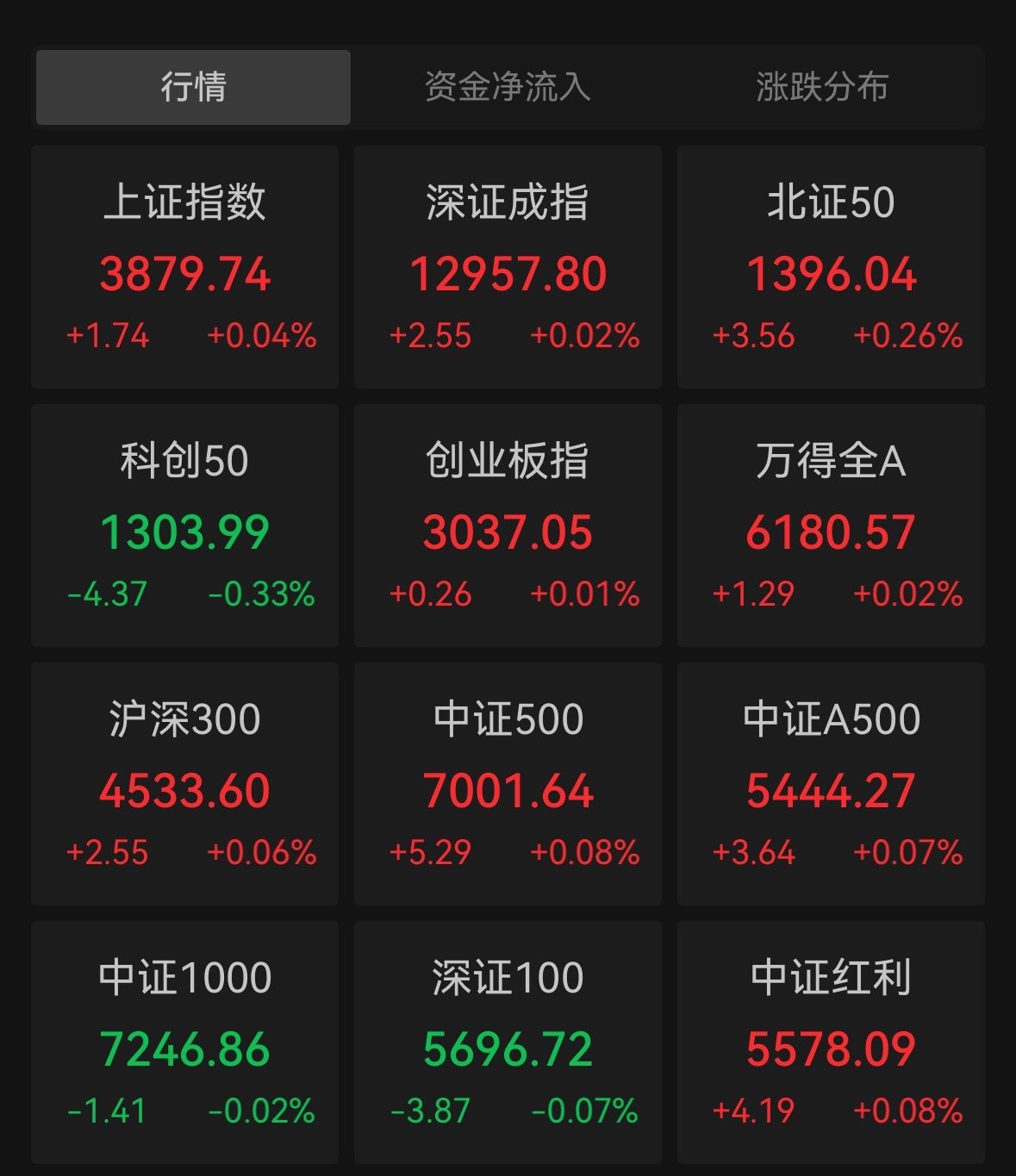Viewport: 1016px width, 1176px height.
Task: Switch to the 资金净流入 tab
Action: (508, 87)
